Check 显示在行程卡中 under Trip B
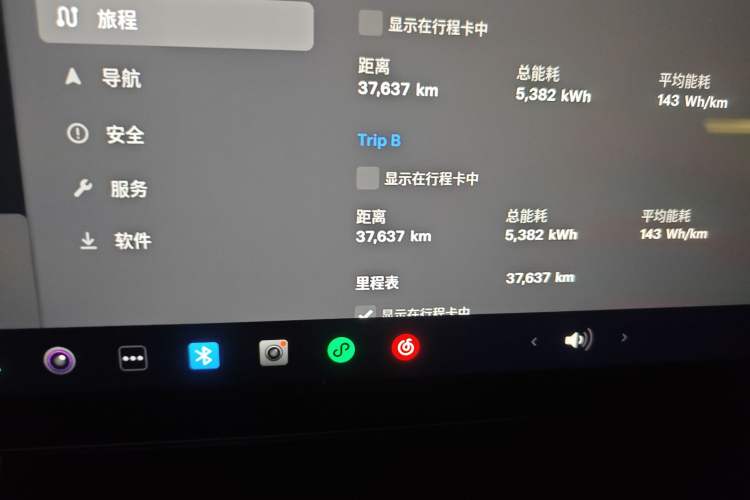Viewport: 750px width, 500px height. point(368,178)
